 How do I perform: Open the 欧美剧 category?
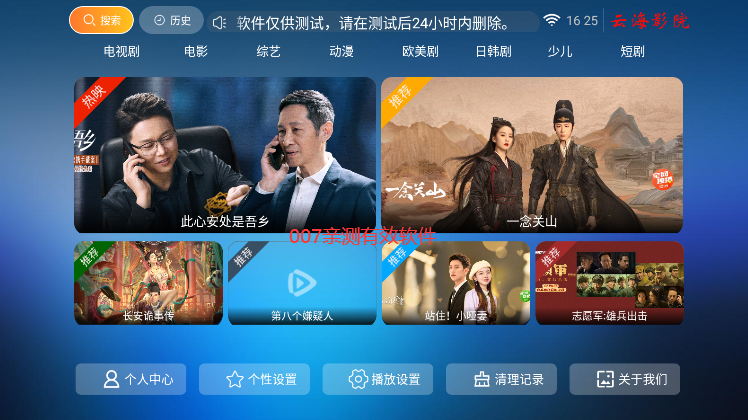coord(420,51)
